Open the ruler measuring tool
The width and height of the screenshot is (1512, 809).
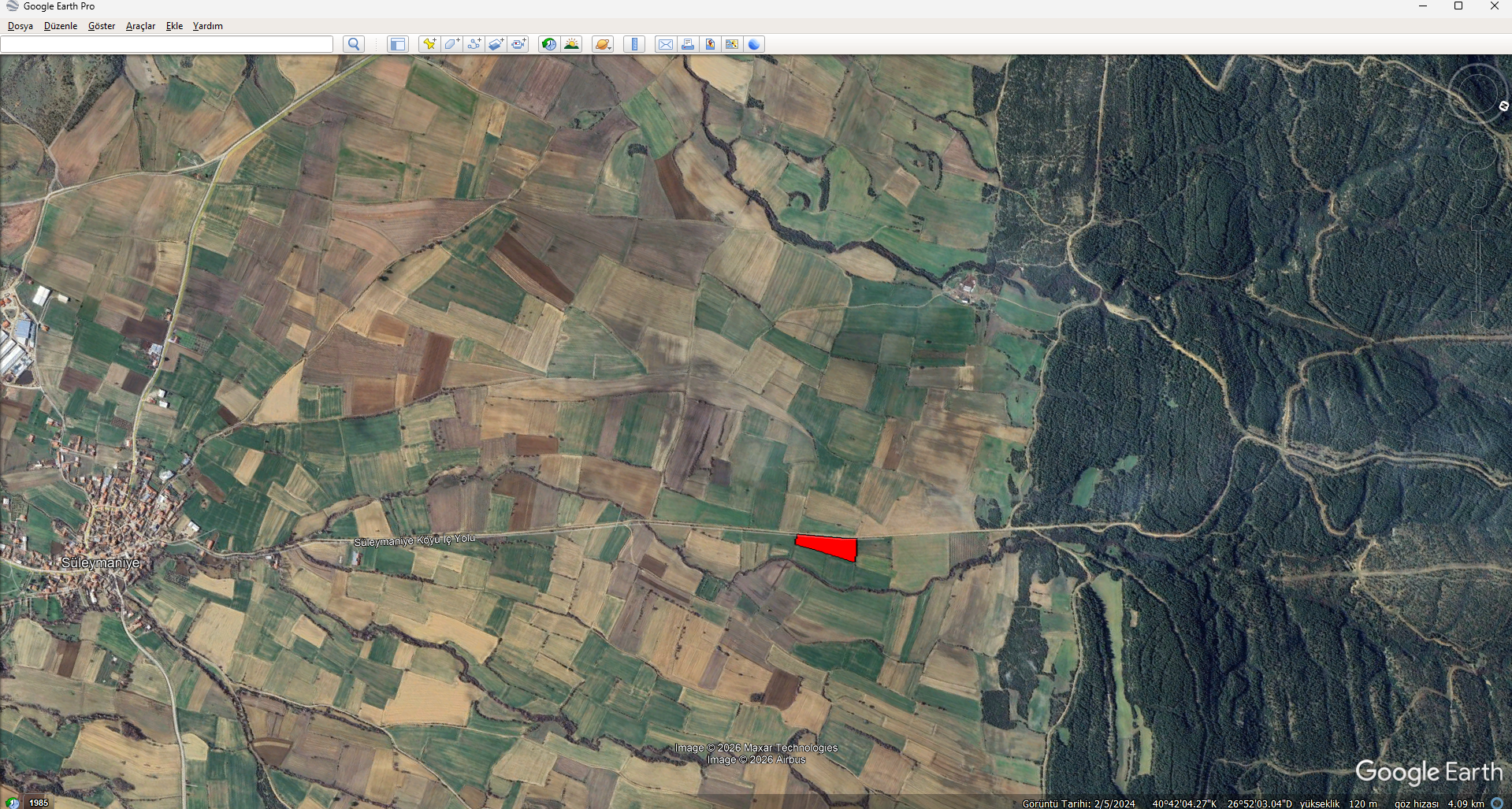(634, 44)
